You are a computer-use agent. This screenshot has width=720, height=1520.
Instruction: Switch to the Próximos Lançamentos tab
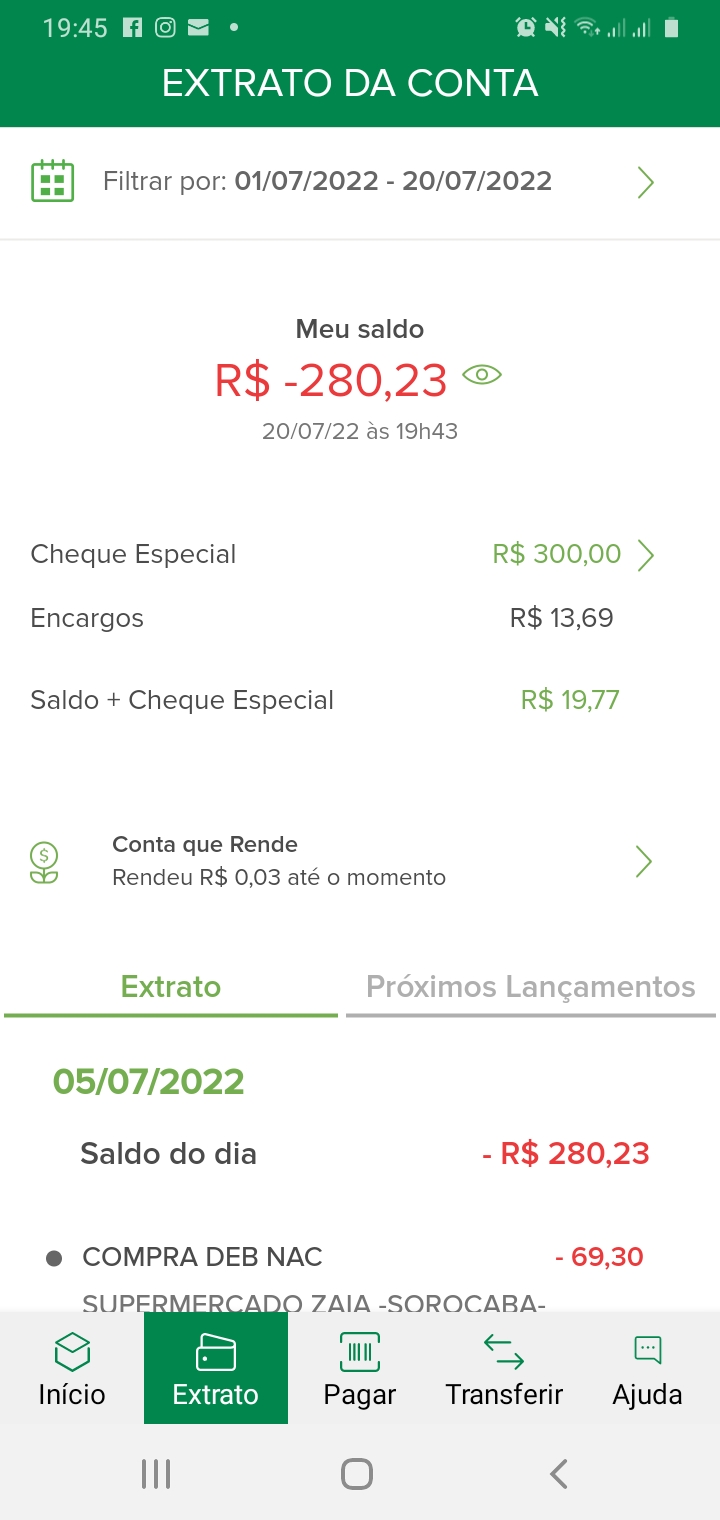[530, 988]
